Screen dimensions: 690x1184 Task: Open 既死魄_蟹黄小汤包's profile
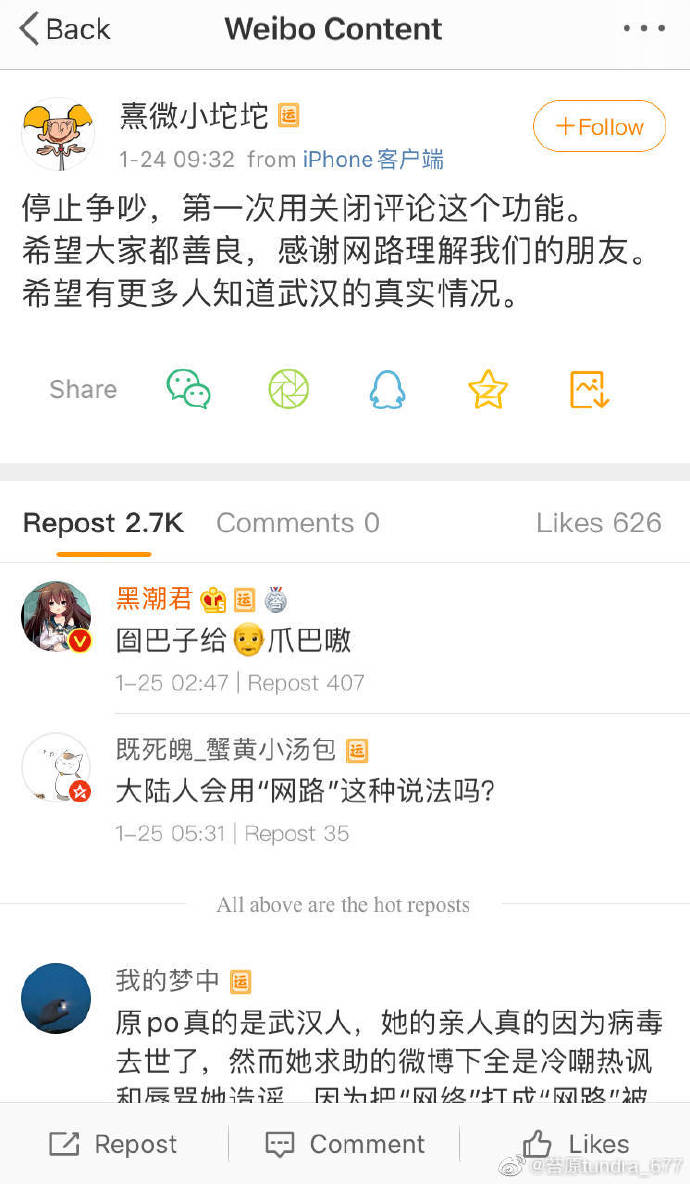(56, 767)
